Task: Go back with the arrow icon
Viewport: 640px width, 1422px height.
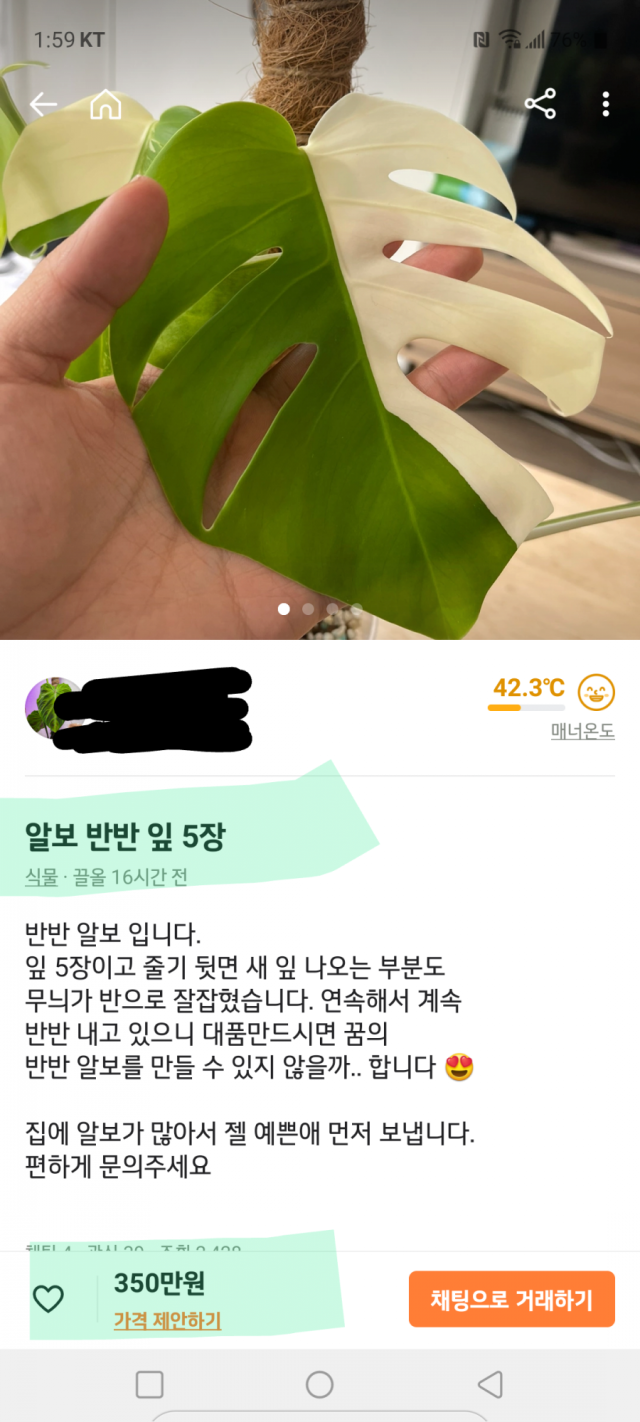Action: coord(43,104)
